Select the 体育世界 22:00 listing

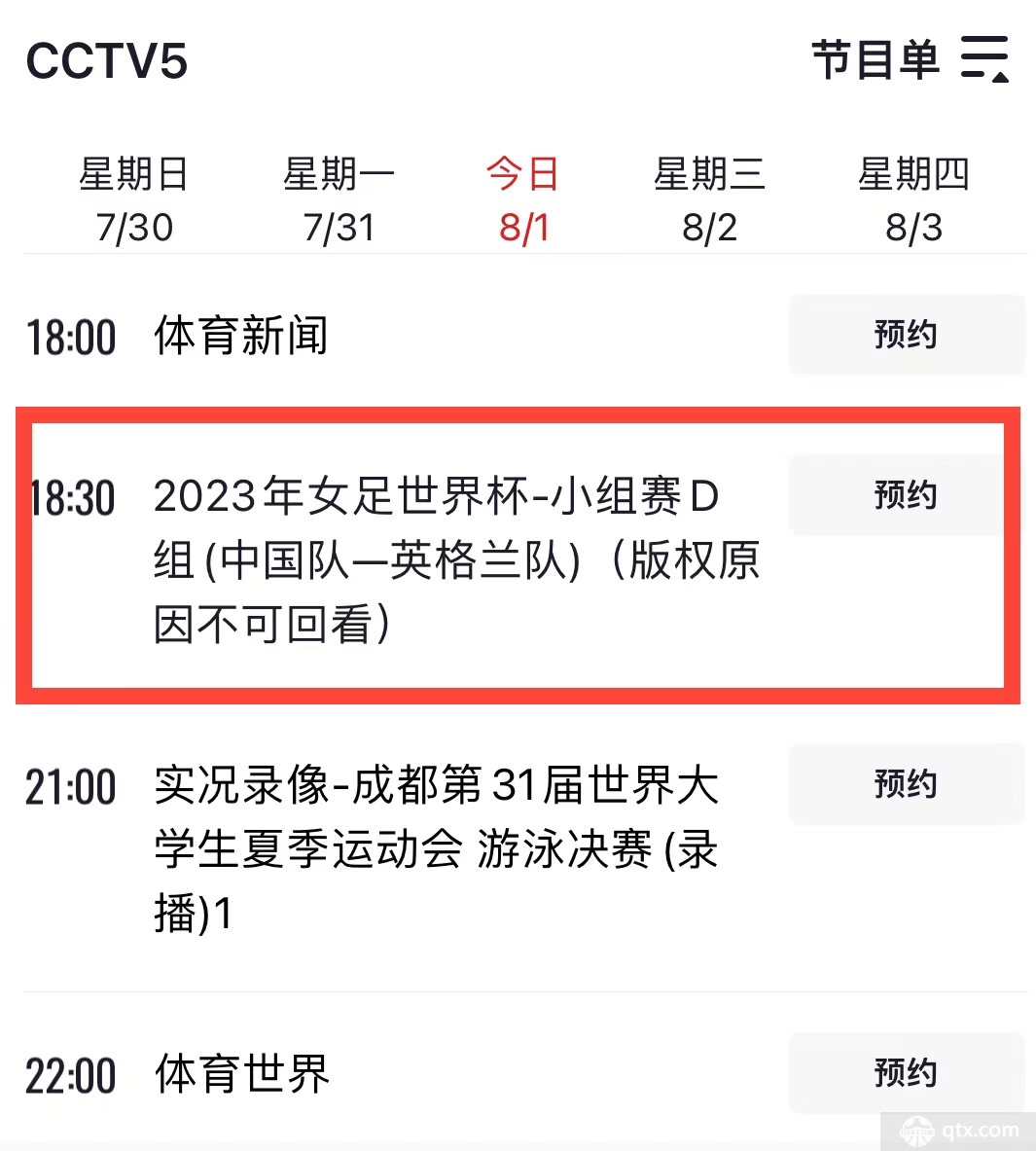[241, 1073]
